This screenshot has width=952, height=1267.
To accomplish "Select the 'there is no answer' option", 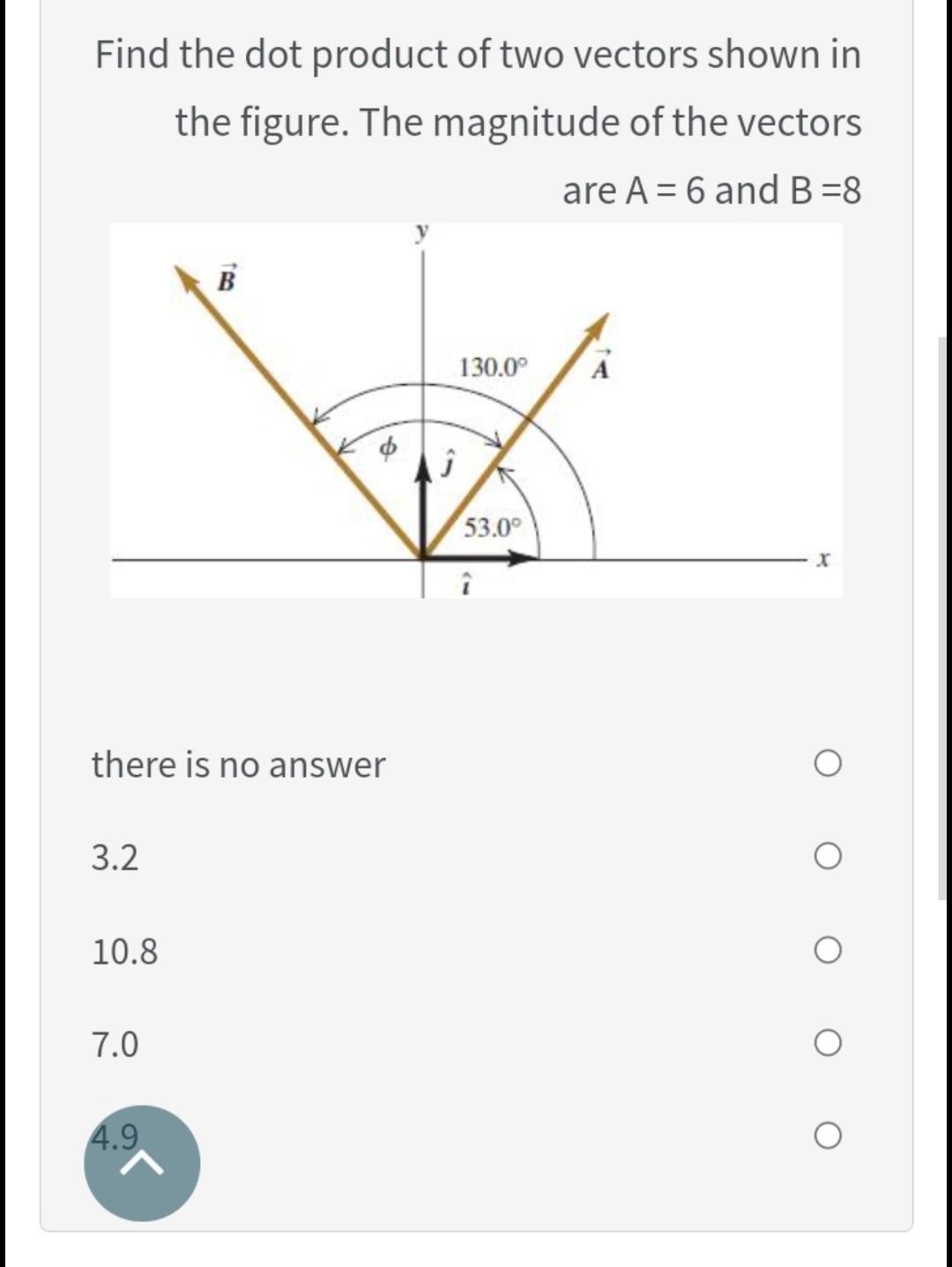I will [x=827, y=764].
